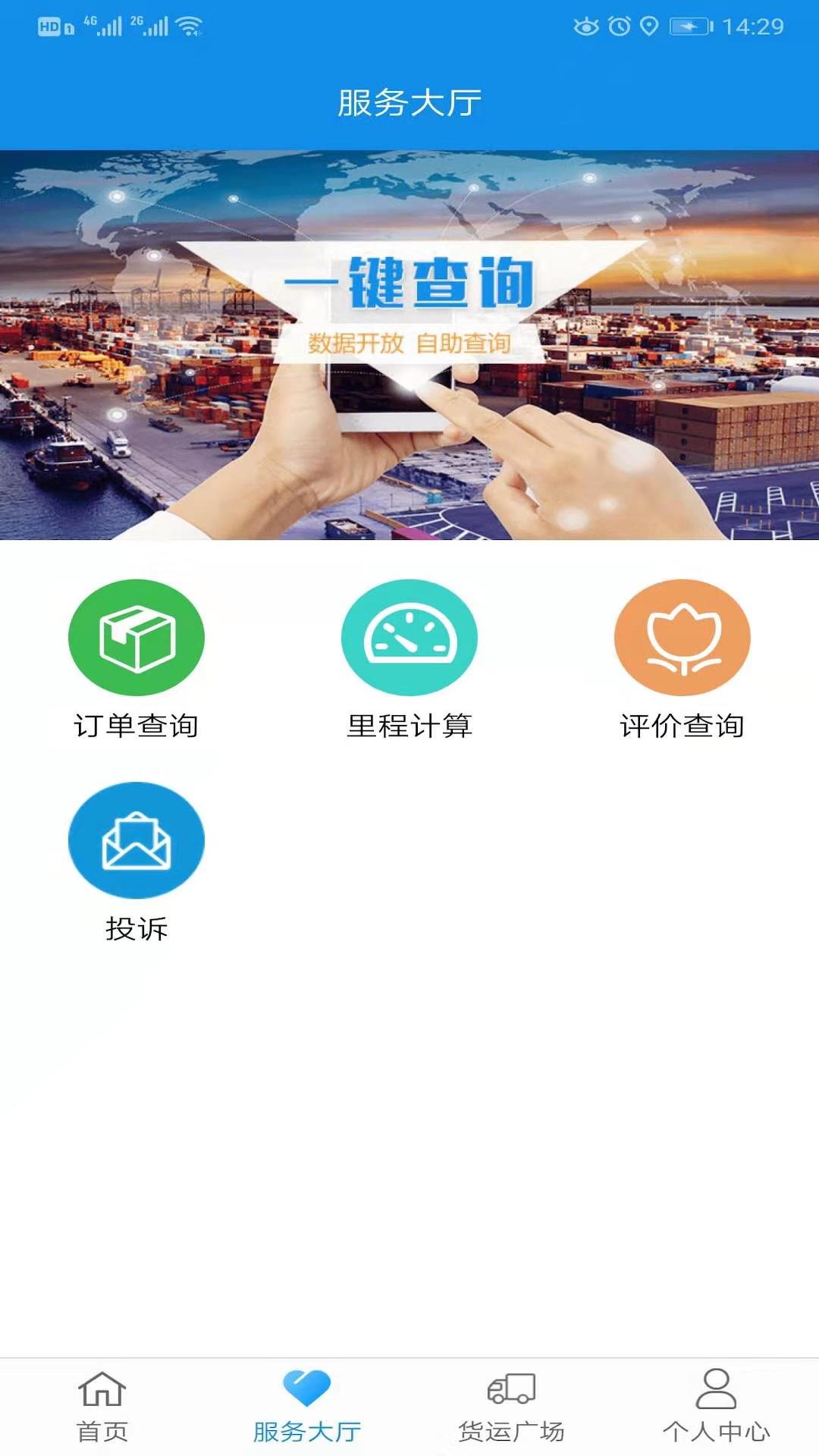Image resolution: width=819 pixels, height=1456 pixels.
Task: Select the 服务大厅 tab
Action: click(307, 1407)
